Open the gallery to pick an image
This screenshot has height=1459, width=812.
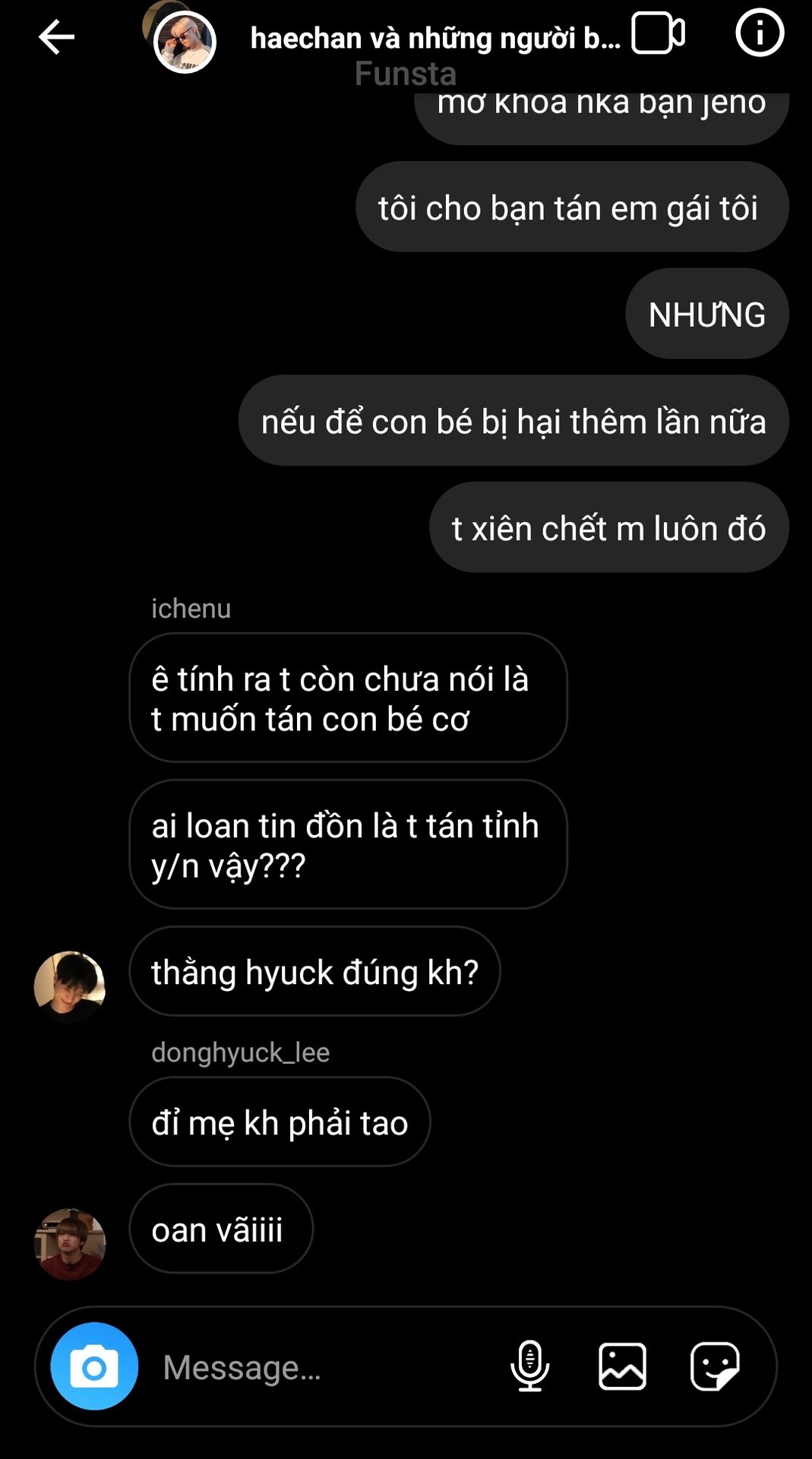[622, 1366]
